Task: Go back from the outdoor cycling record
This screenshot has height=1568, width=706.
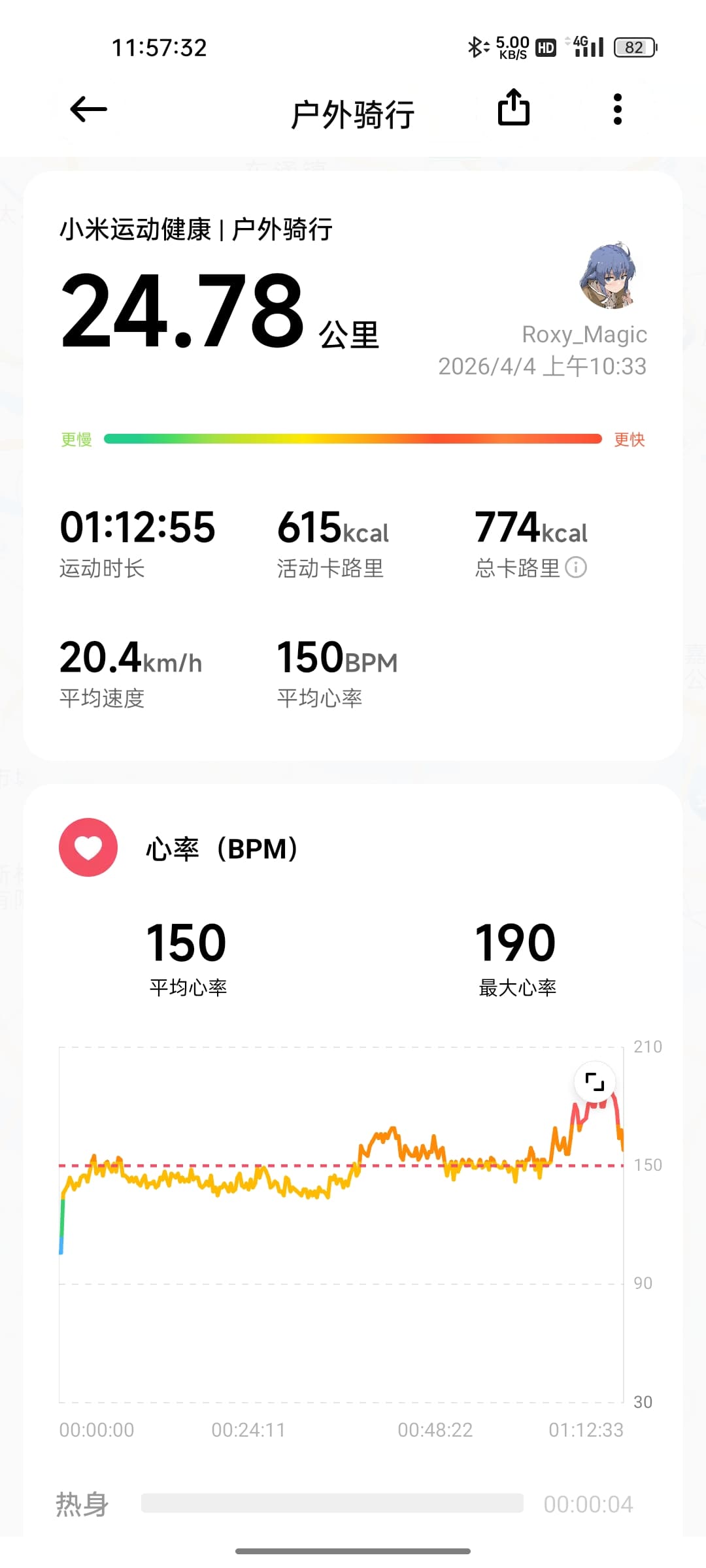Action: click(x=88, y=109)
